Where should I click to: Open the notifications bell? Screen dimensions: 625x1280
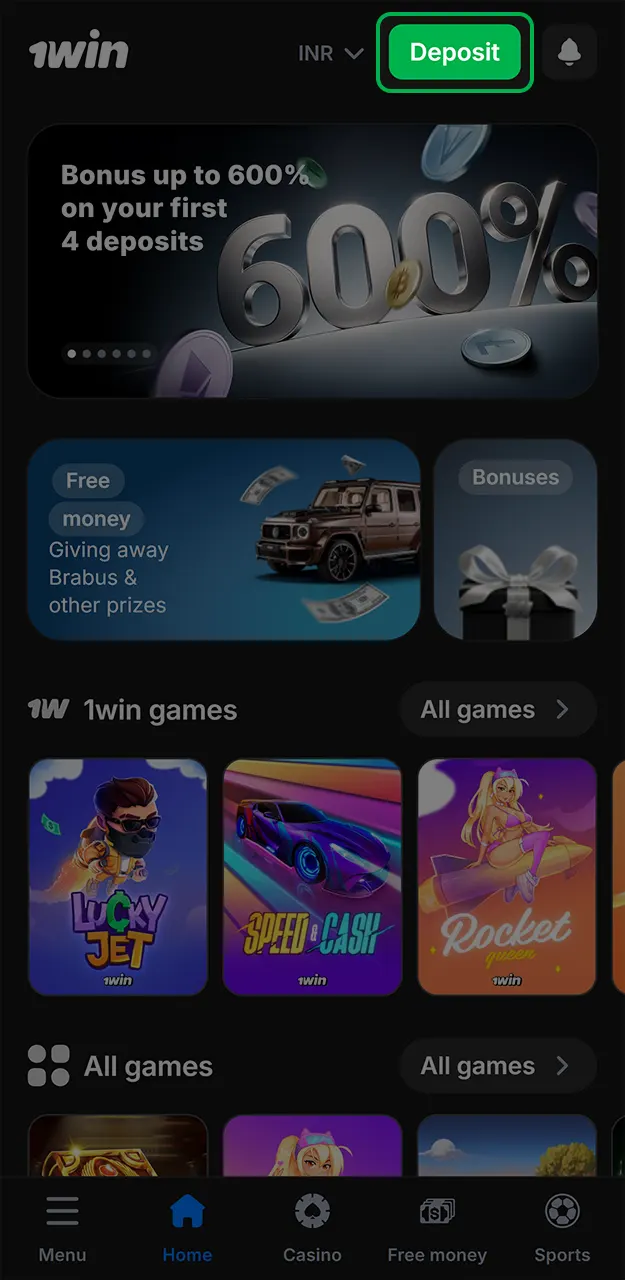point(569,53)
